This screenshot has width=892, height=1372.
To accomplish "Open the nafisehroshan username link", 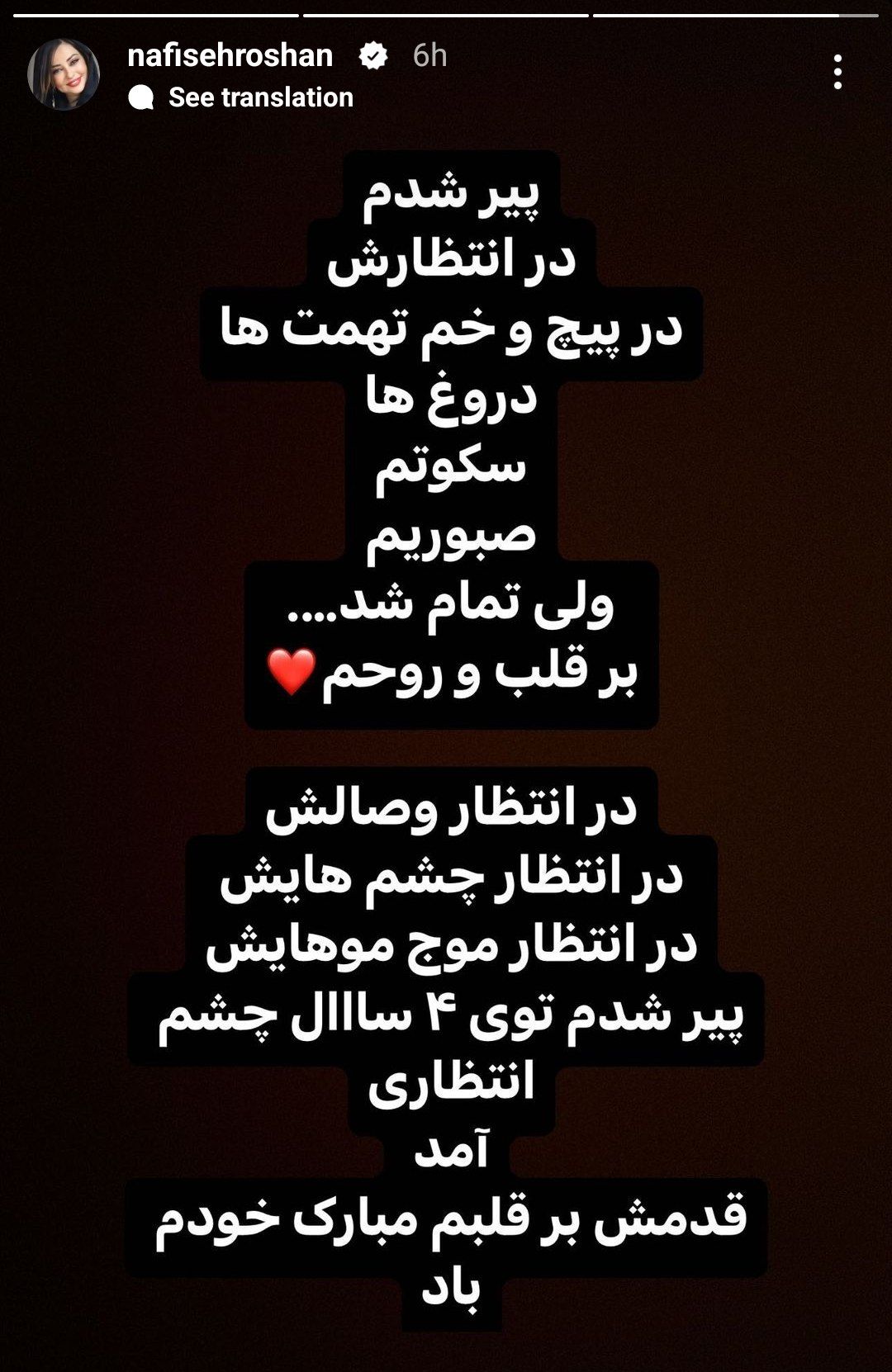I will point(230,55).
